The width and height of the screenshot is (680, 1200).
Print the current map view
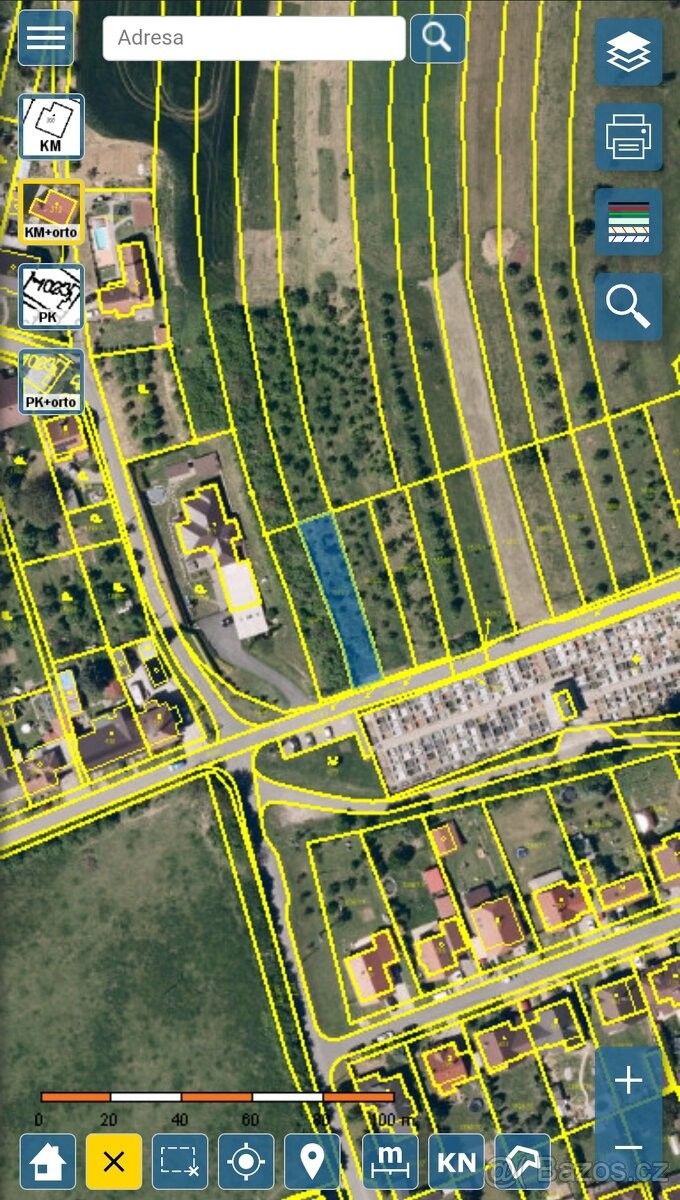tap(628, 136)
